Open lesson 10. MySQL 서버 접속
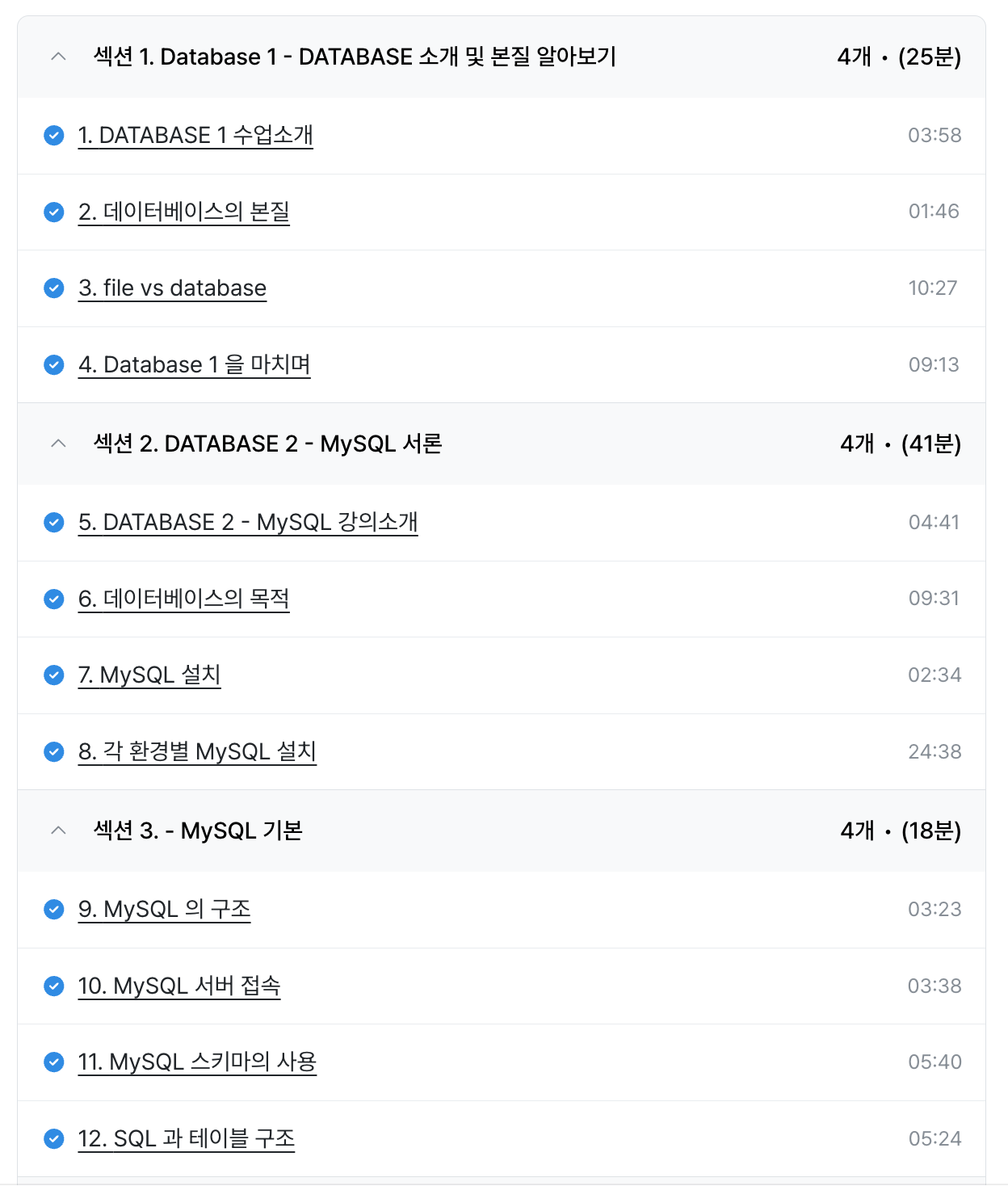Image resolution: width=1008 pixels, height=1186 pixels. coord(178,986)
